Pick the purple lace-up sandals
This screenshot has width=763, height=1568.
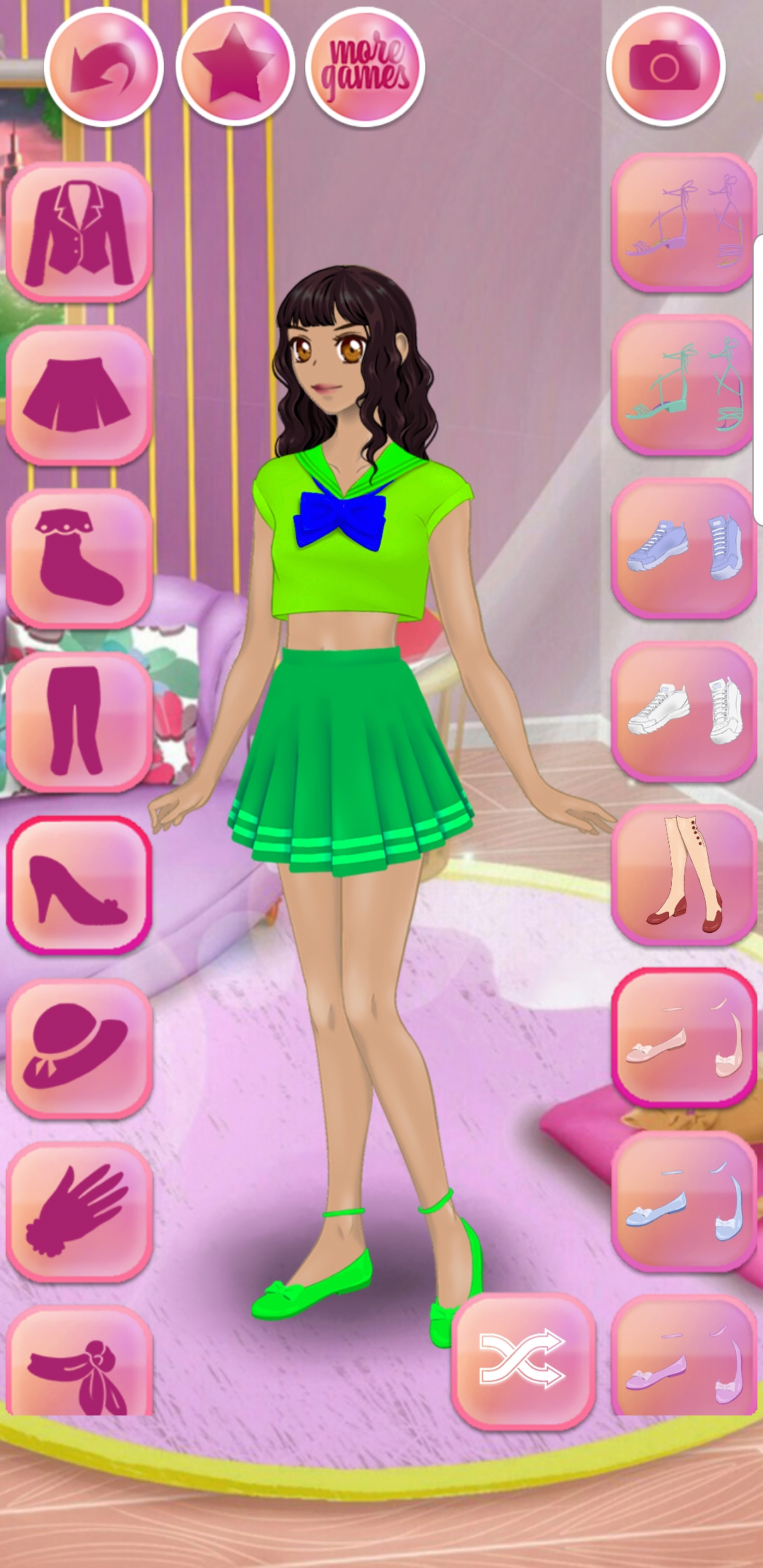point(684,222)
